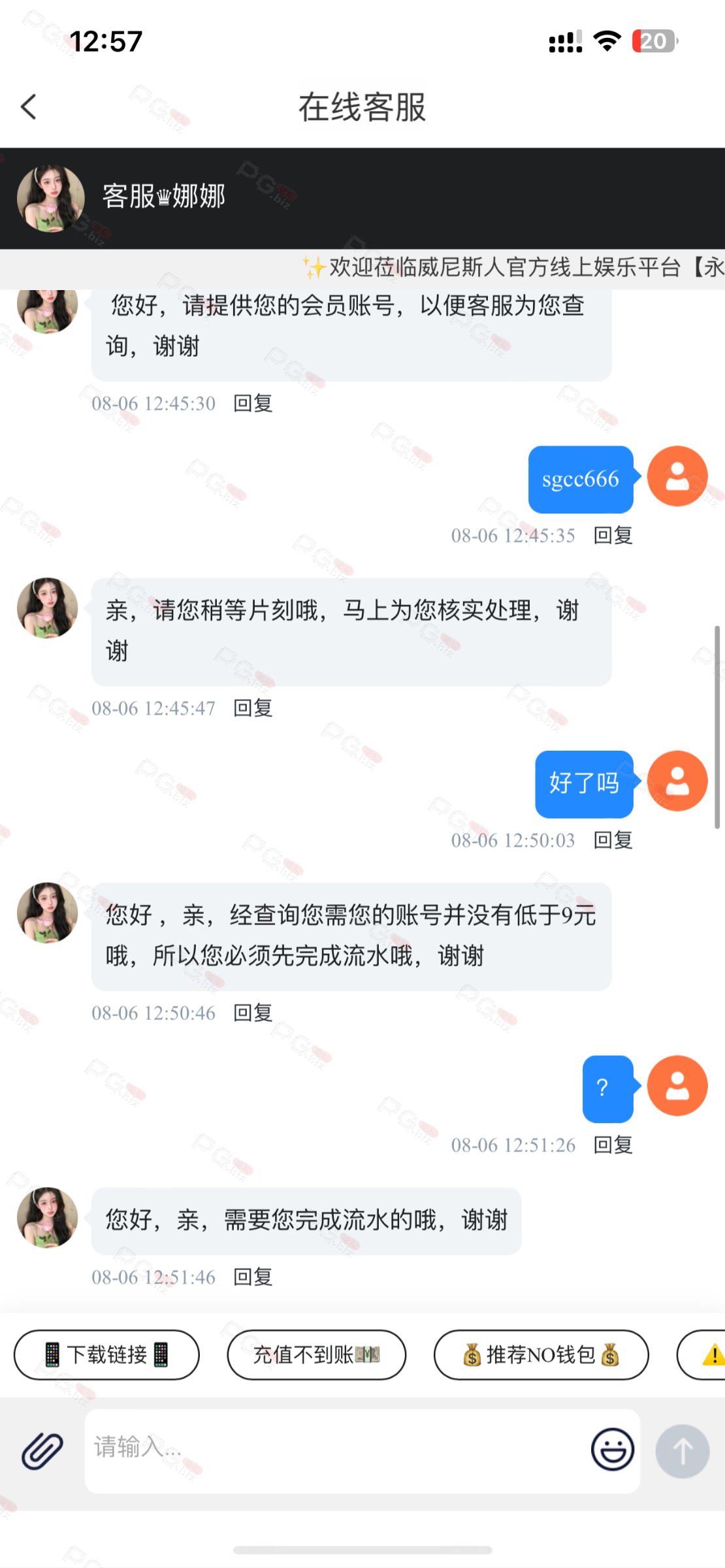Image resolution: width=725 pixels, height=1568 pixels.
Task: Send the message with the arrow button
Action: coord(682,1451)
